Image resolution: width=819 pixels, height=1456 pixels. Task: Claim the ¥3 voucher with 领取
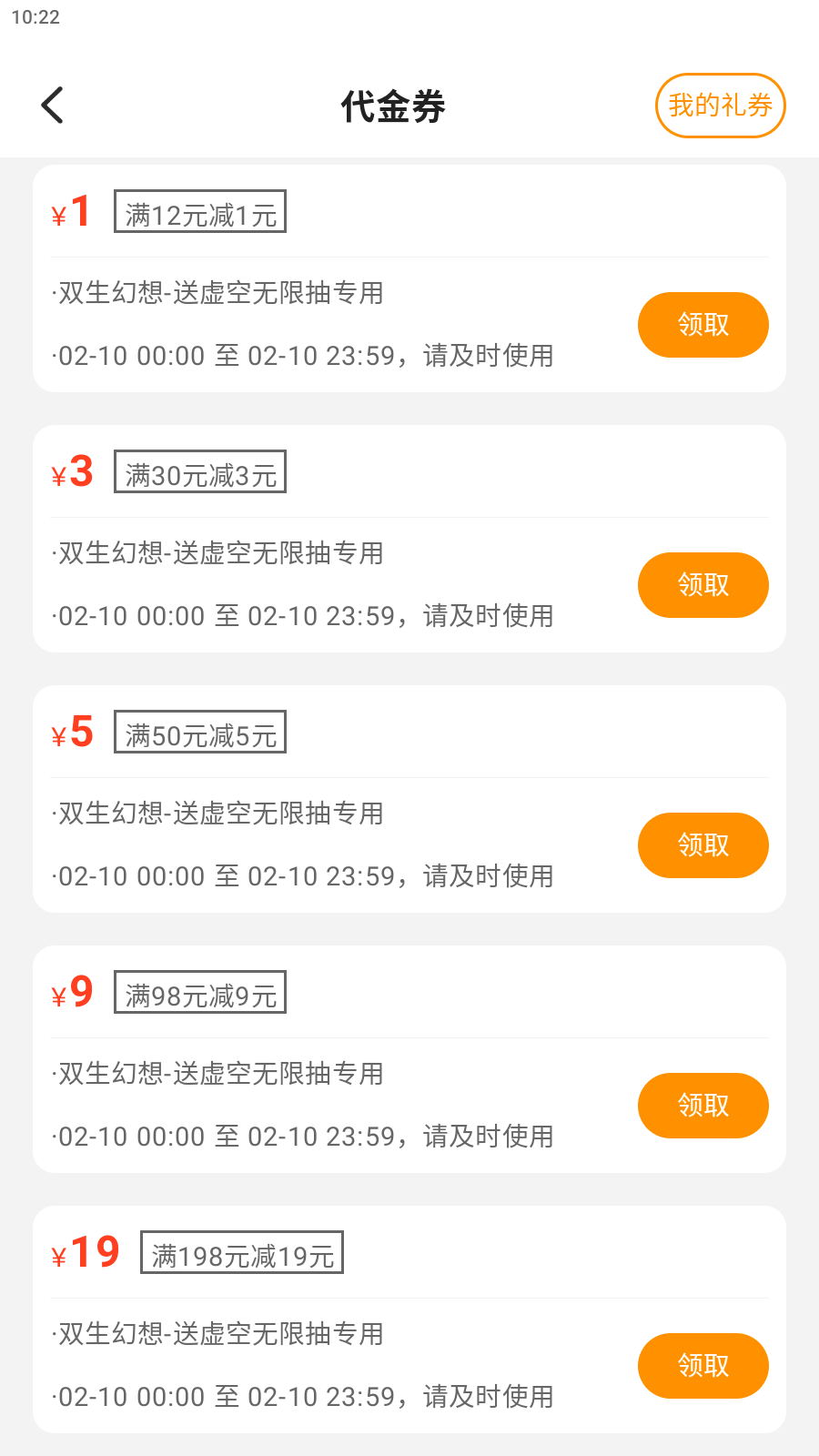[703, 585]
